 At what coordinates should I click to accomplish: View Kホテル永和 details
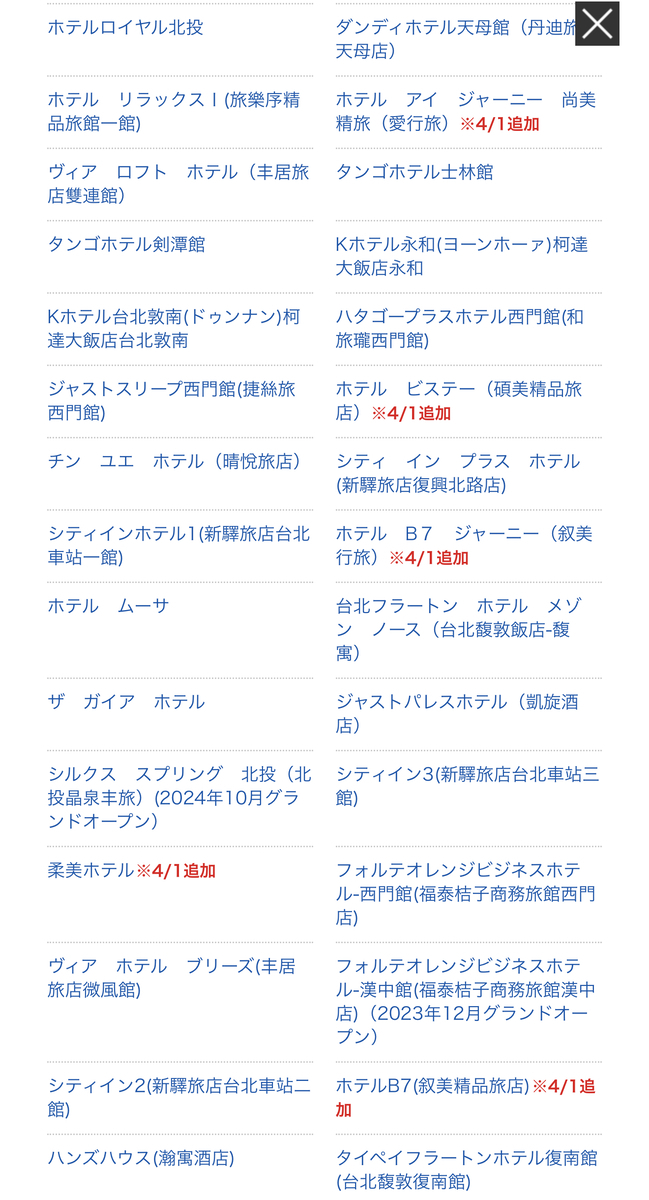[x=462, y=256]
